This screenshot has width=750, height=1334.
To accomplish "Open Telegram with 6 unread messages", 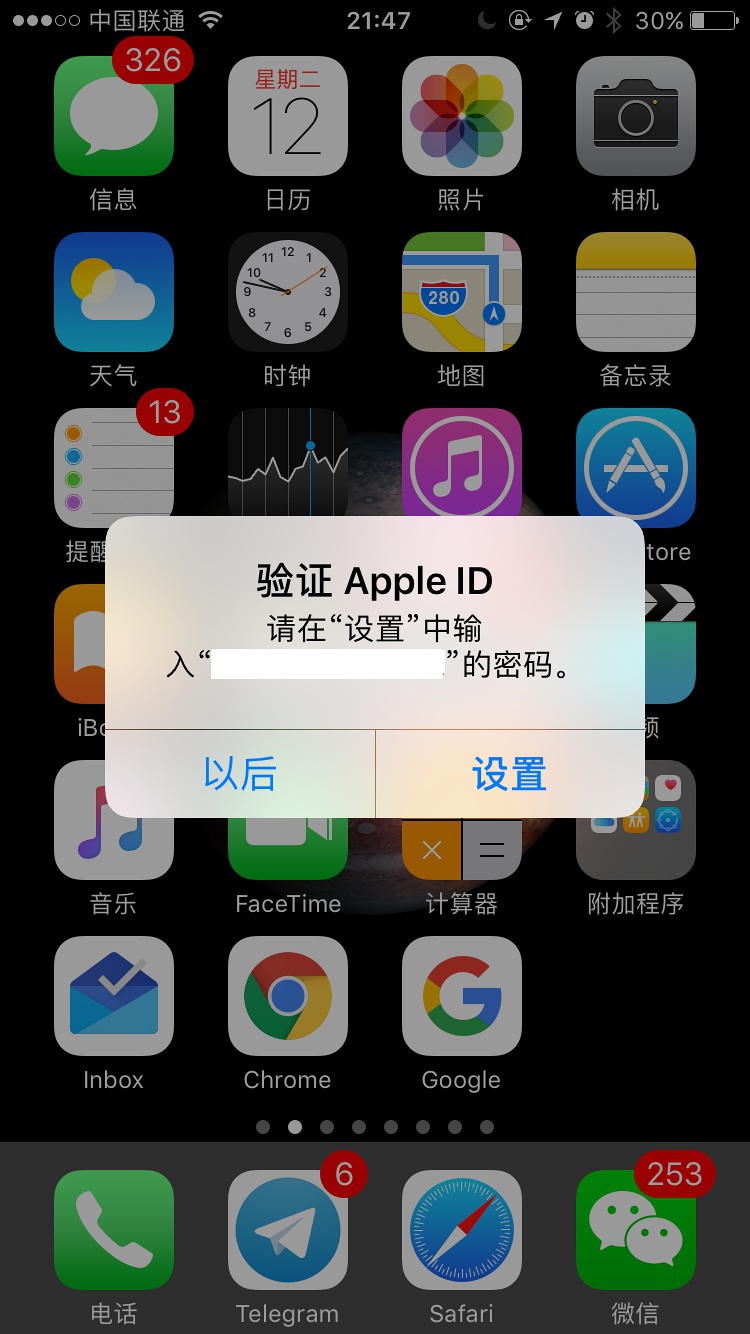I will tap(287, 1230).
